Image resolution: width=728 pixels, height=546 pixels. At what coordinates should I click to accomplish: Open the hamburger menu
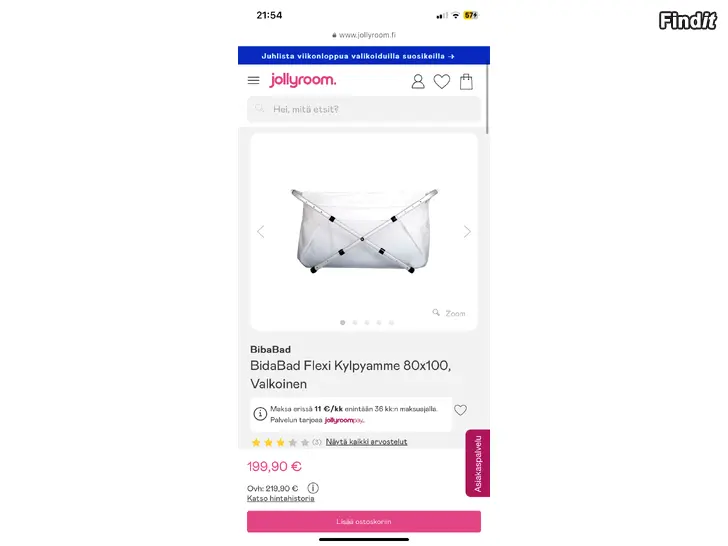[x=253, y=81]
